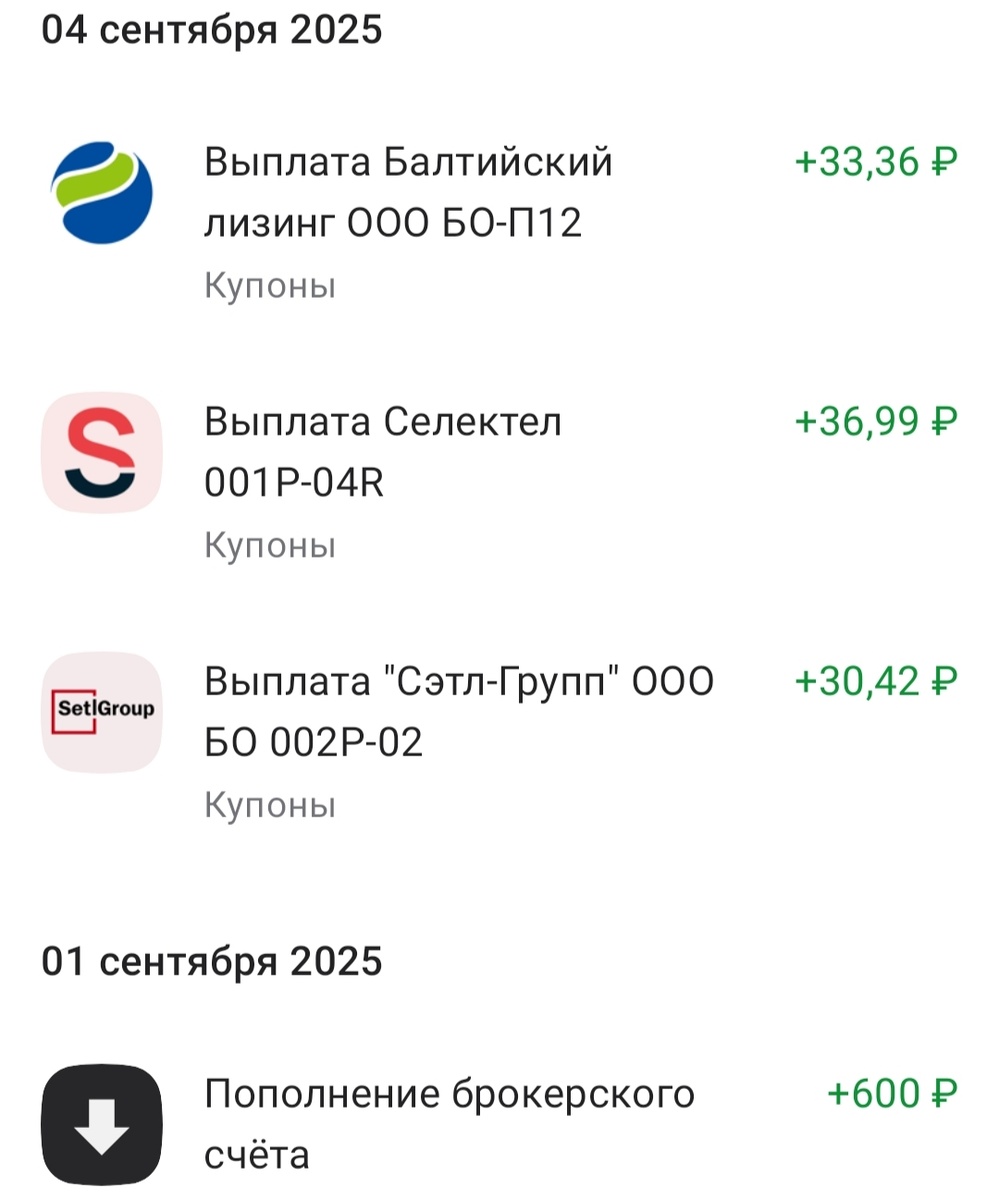999x1200 pixels.
Task: Open the Выплата Селектел 001P-04R transaction
Action: pos(383,452)
